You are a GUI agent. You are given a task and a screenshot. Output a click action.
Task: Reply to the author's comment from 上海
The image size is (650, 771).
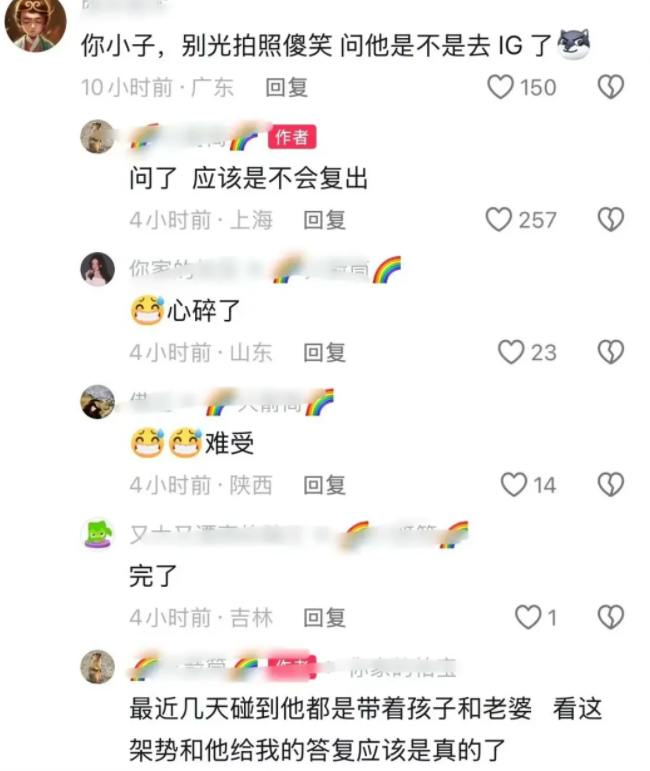pos(324,219)
